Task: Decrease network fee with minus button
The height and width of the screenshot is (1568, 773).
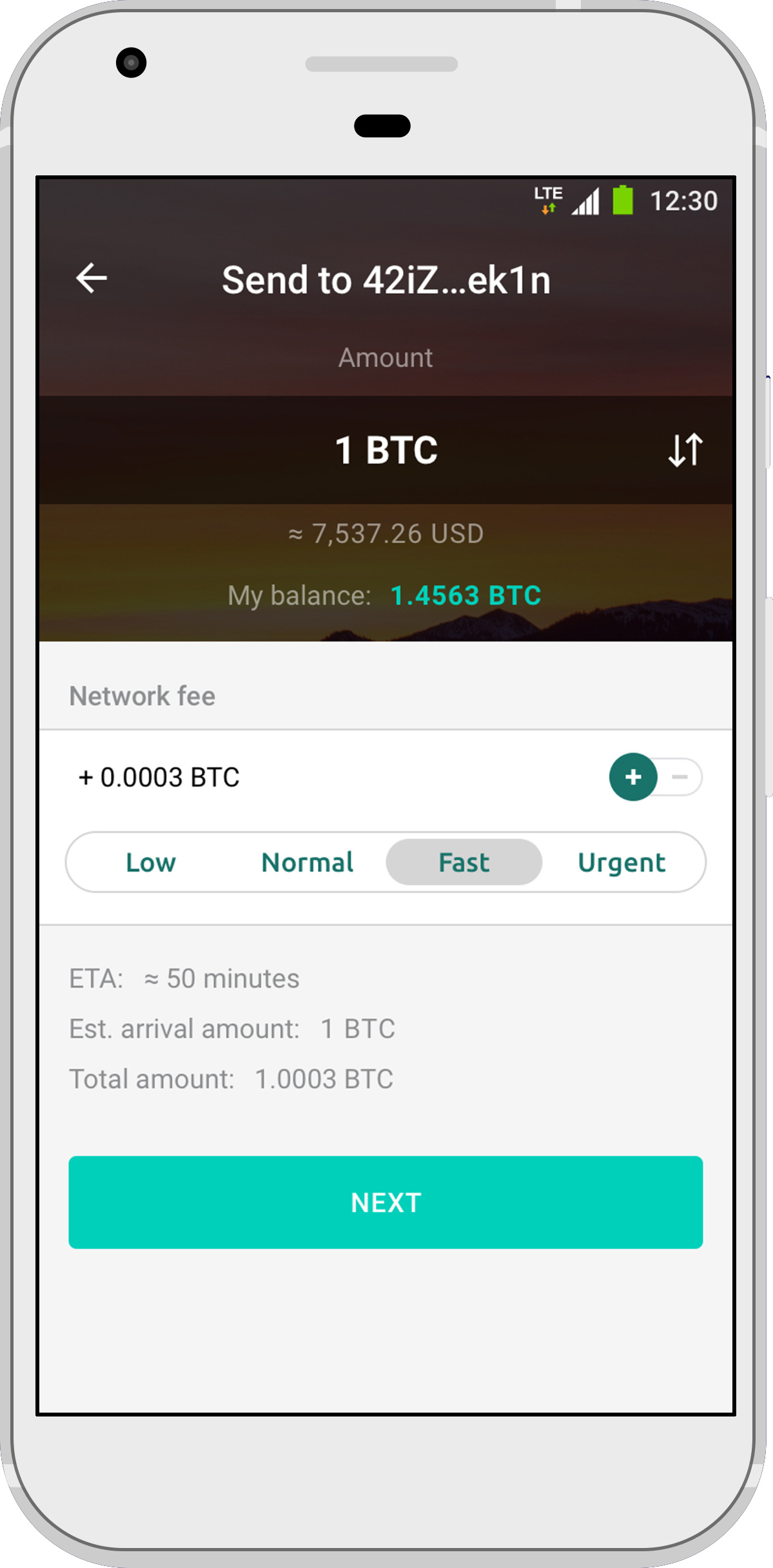Action: (x=680, y=777)
